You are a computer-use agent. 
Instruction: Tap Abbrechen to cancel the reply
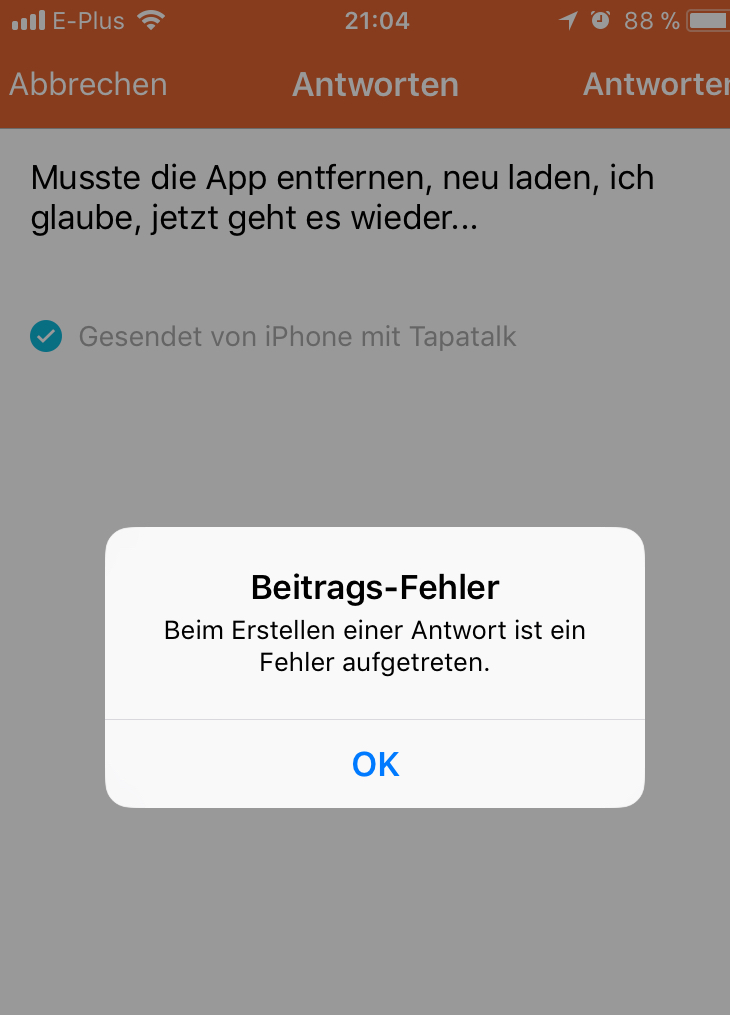click(88, 84)
